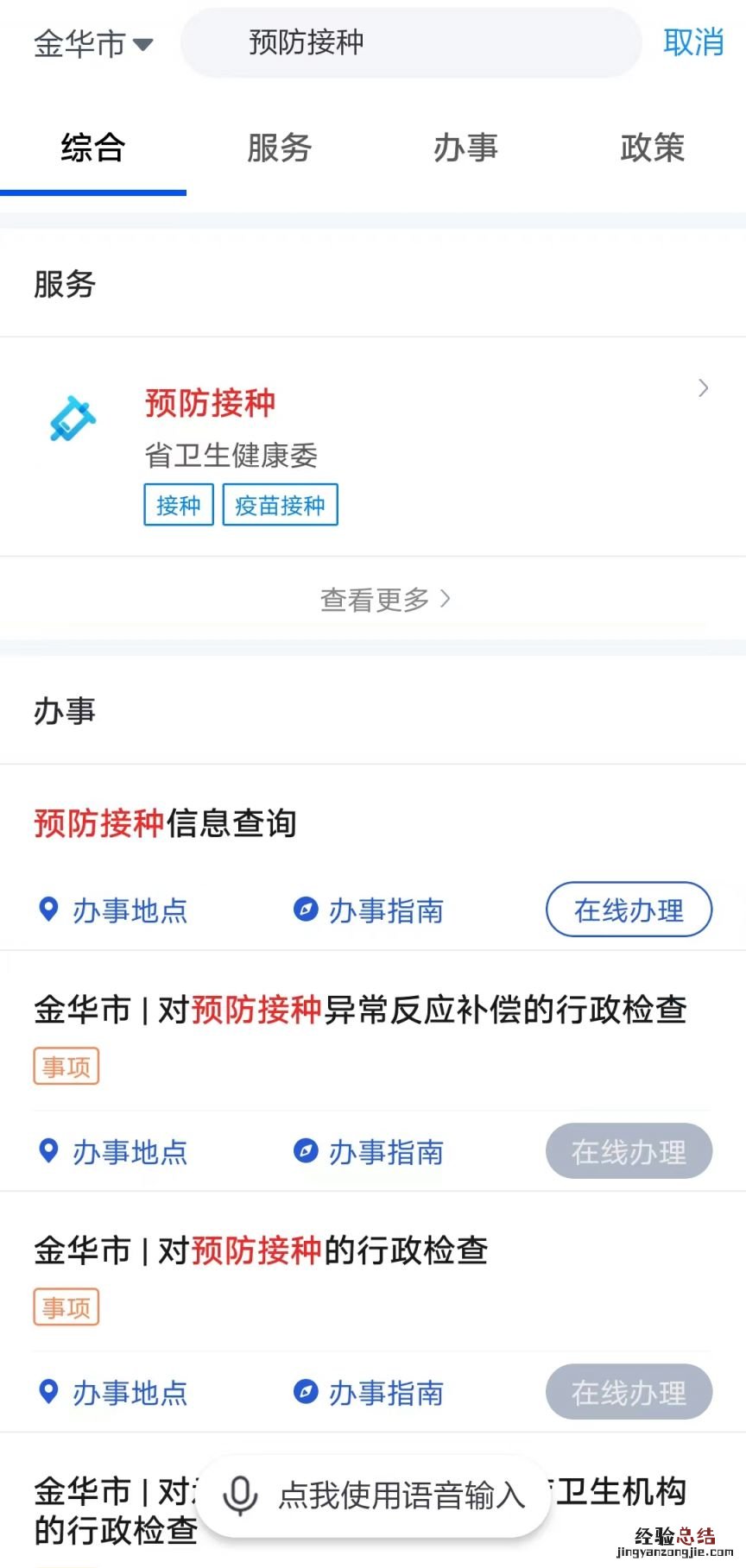The width and height of the screenshot is (746, 1568).
Task: Switch to the 办事 tab
Action: [465, 148]
